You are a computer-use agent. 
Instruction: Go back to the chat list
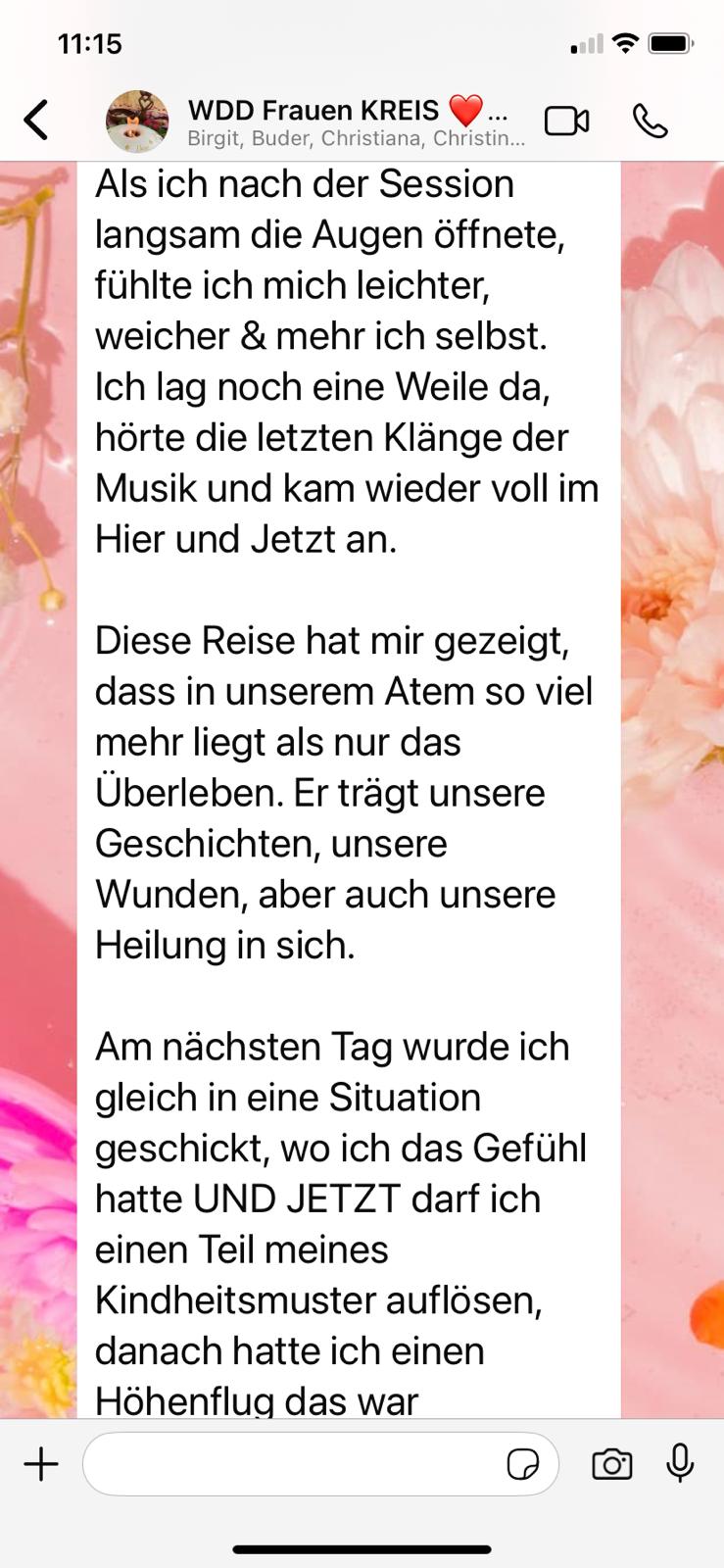[x=36, y=121]
